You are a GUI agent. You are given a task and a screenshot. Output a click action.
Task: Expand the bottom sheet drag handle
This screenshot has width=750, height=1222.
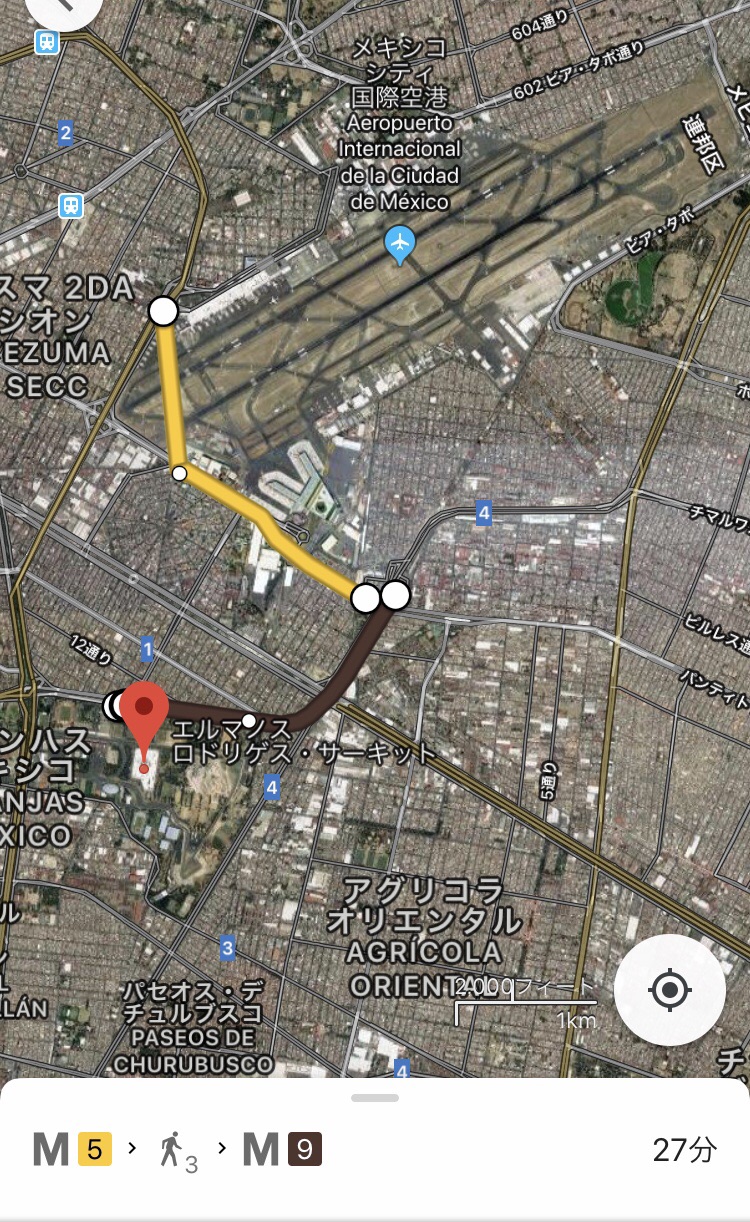(375, 1098)
